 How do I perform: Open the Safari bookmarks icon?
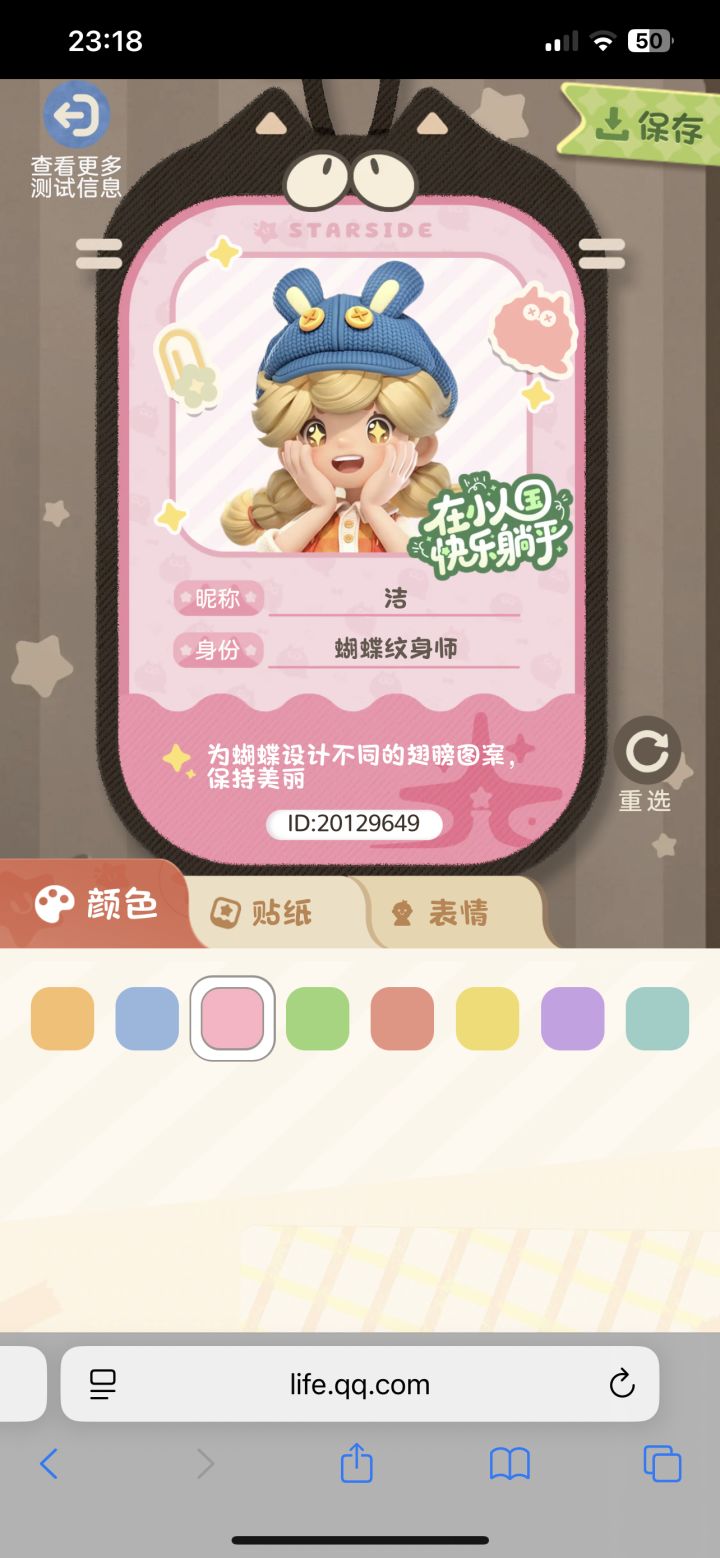(513, 1464)
